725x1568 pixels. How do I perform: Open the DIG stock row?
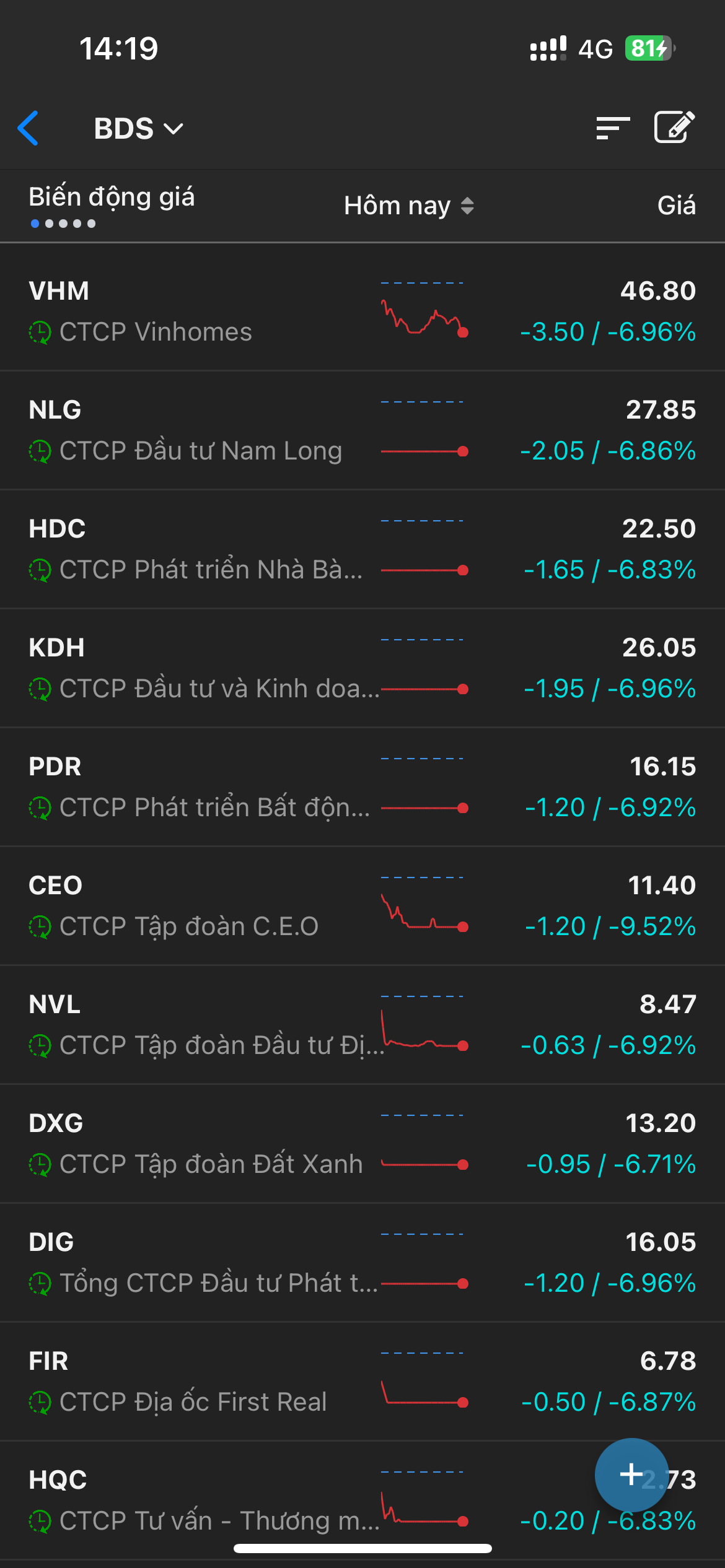(x=186, y=1262)
